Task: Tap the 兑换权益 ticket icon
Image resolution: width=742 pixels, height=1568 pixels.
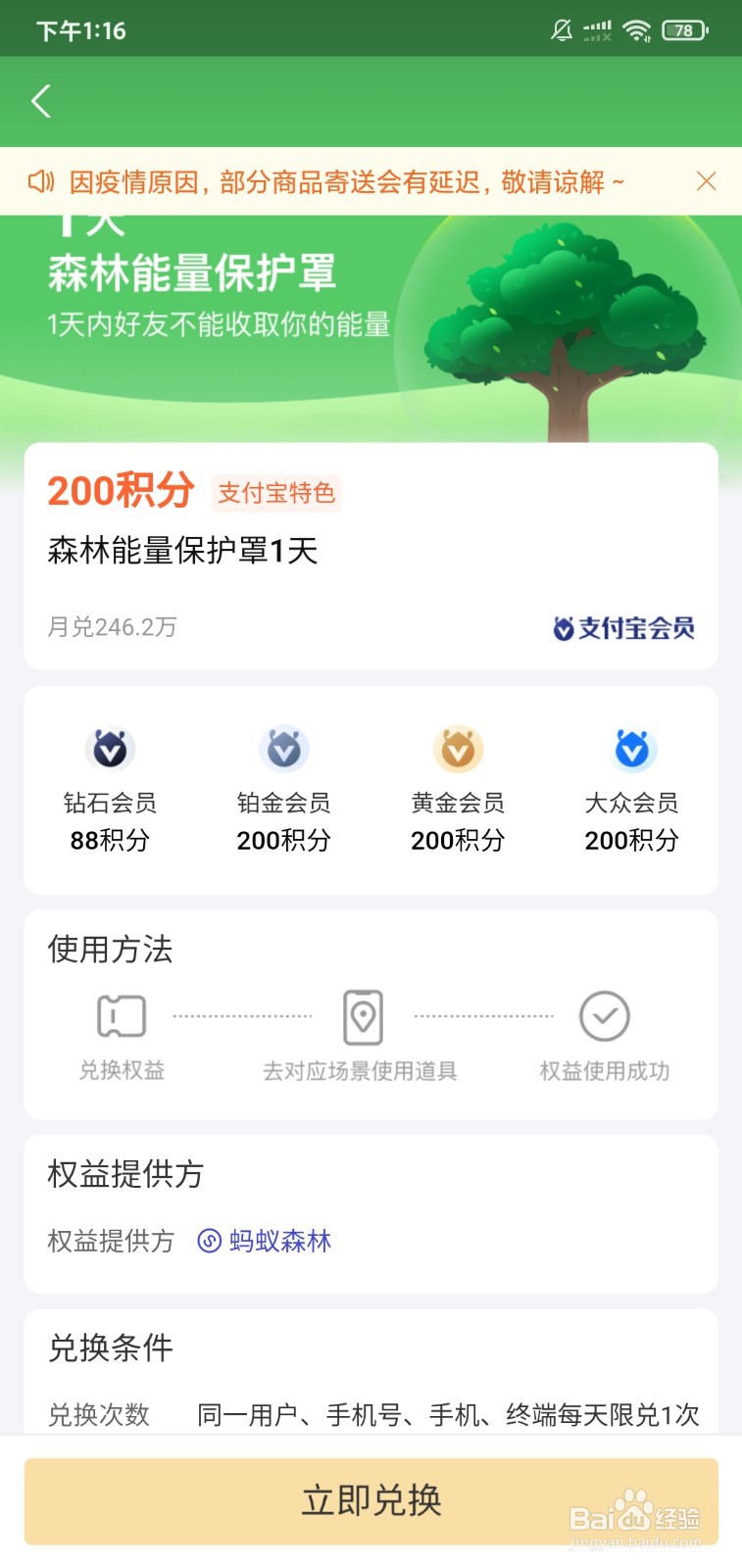Action: click(122, 1015)
